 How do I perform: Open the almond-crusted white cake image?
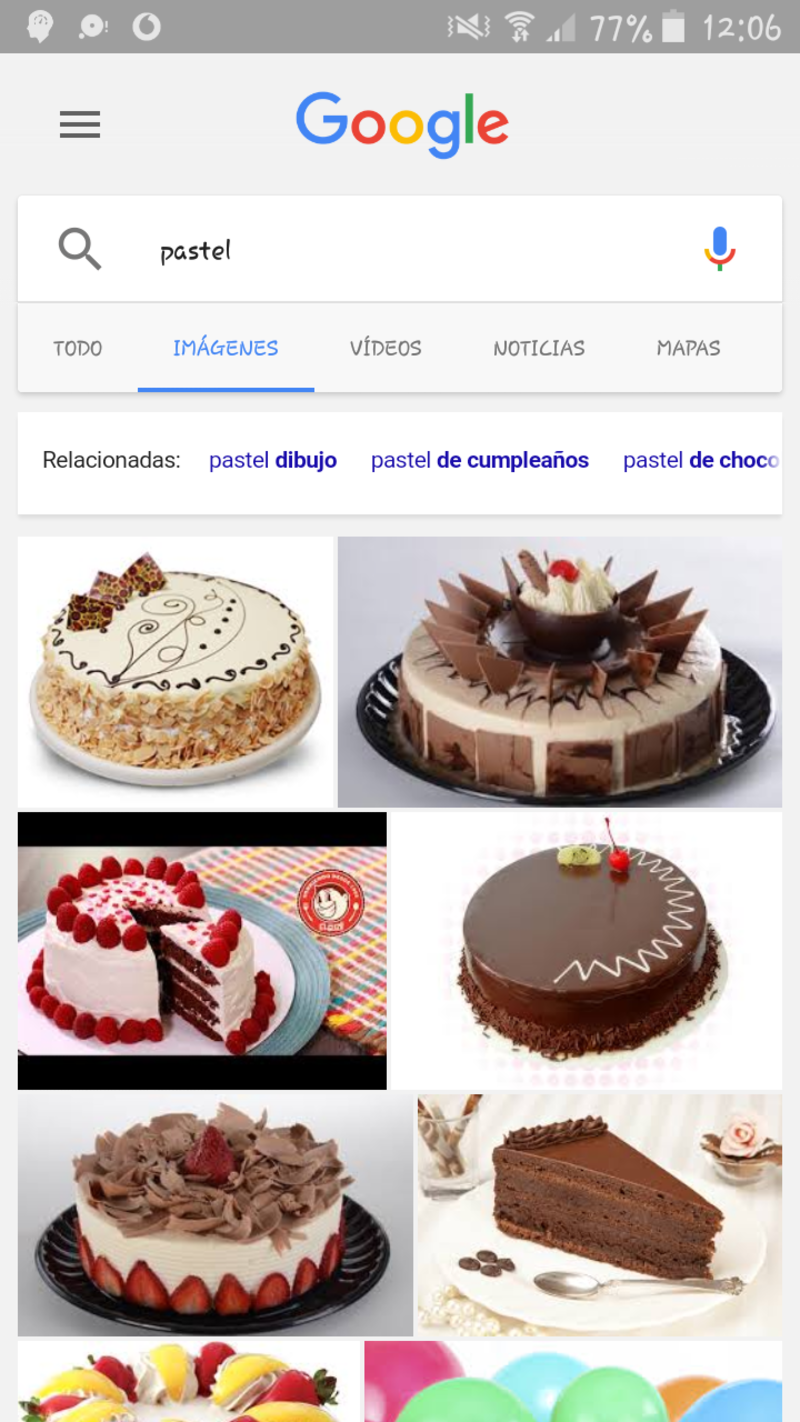tap(175, 672)
